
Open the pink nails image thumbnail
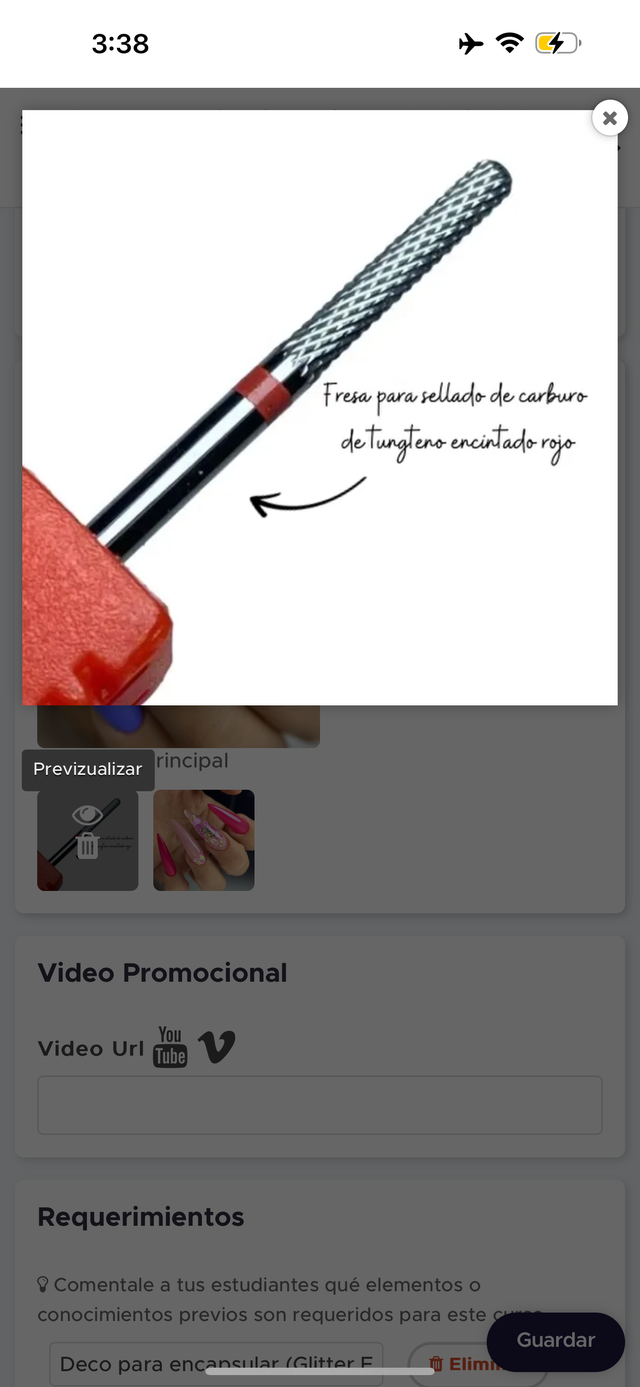click(203, 840)
